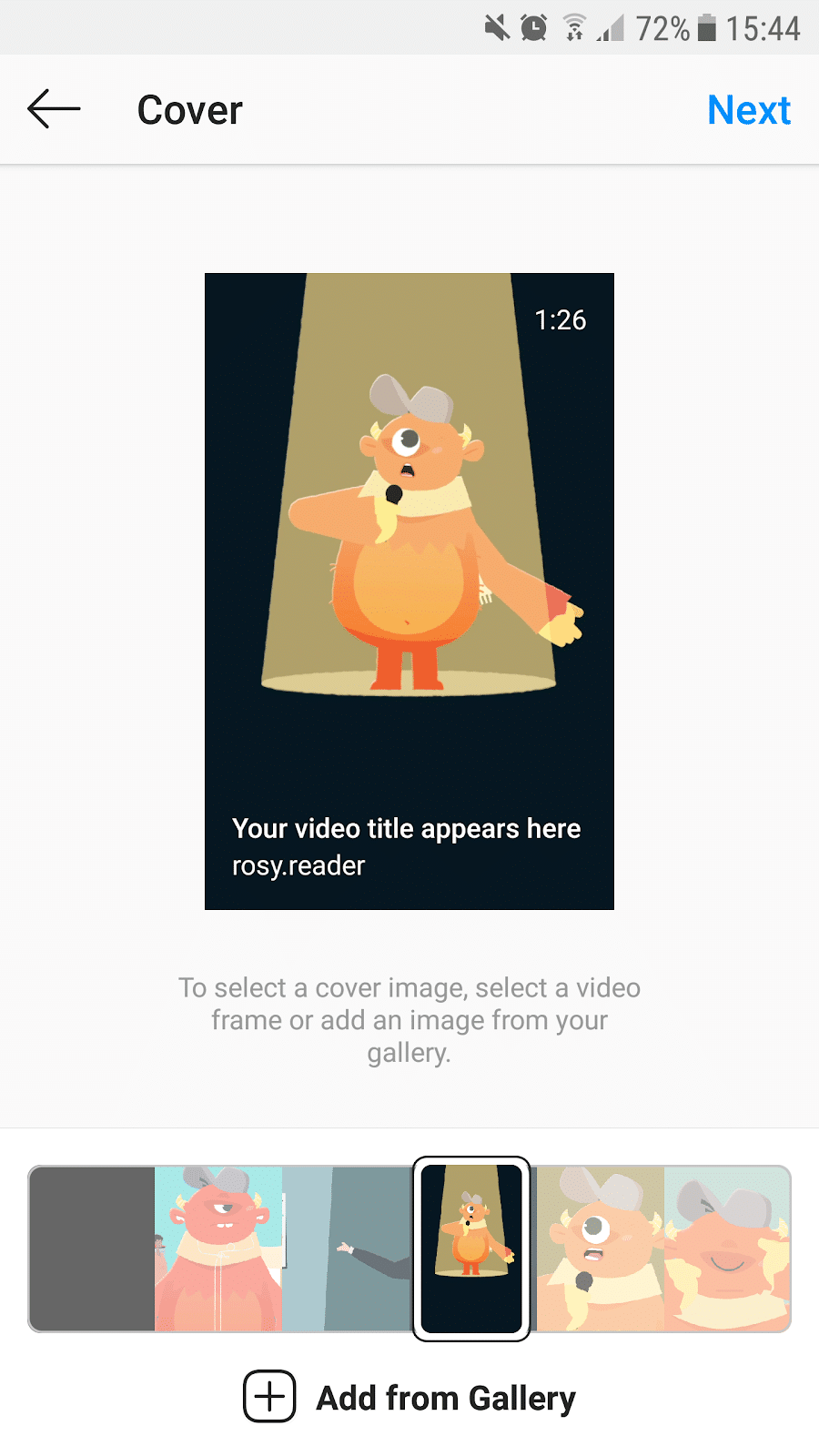This screenshot has height=1456, width=819.
Task: Select the gray first frame of the filmstrip
Action: coord(93,1249)
